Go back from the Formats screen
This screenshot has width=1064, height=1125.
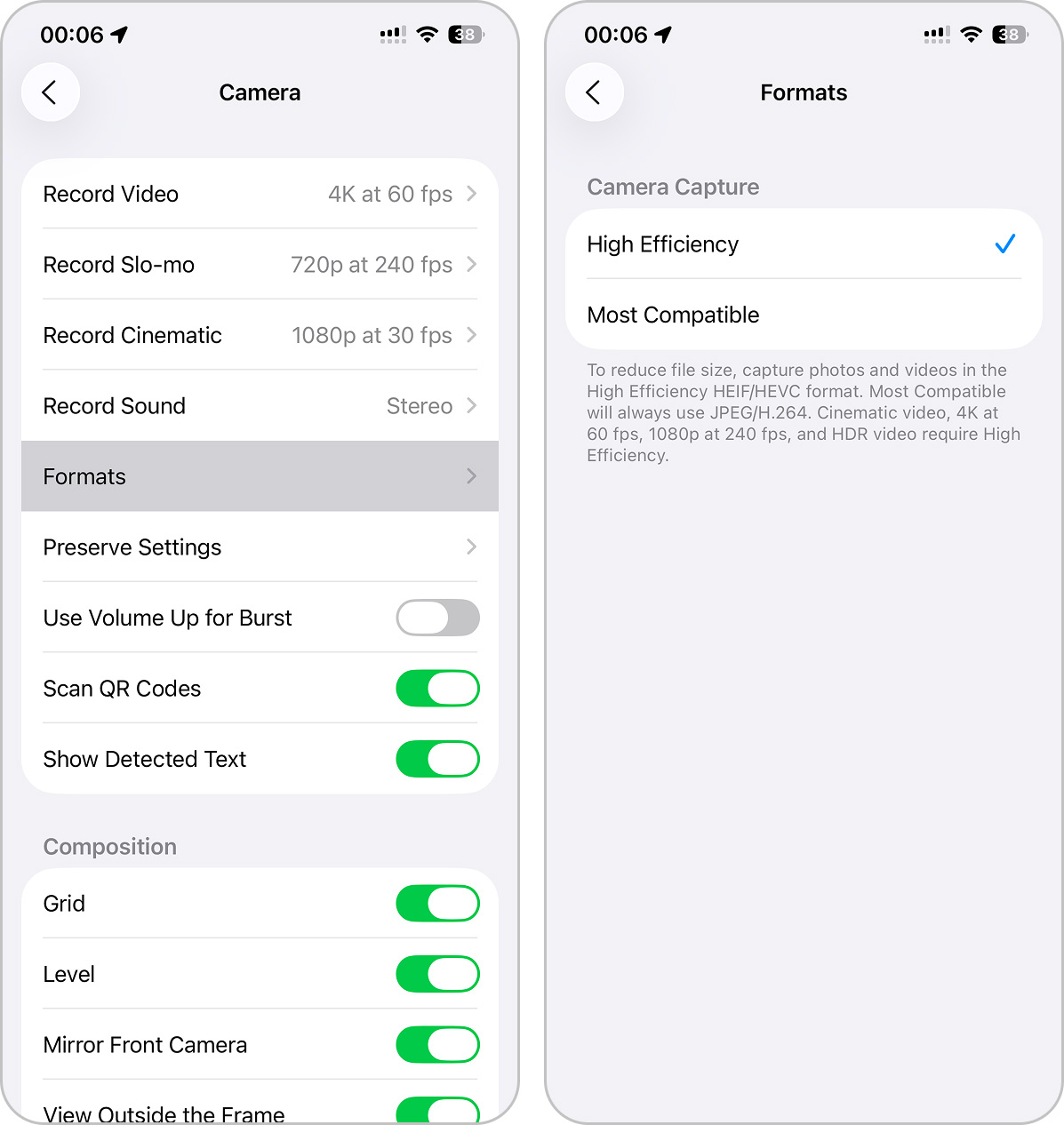coord(594,92)
